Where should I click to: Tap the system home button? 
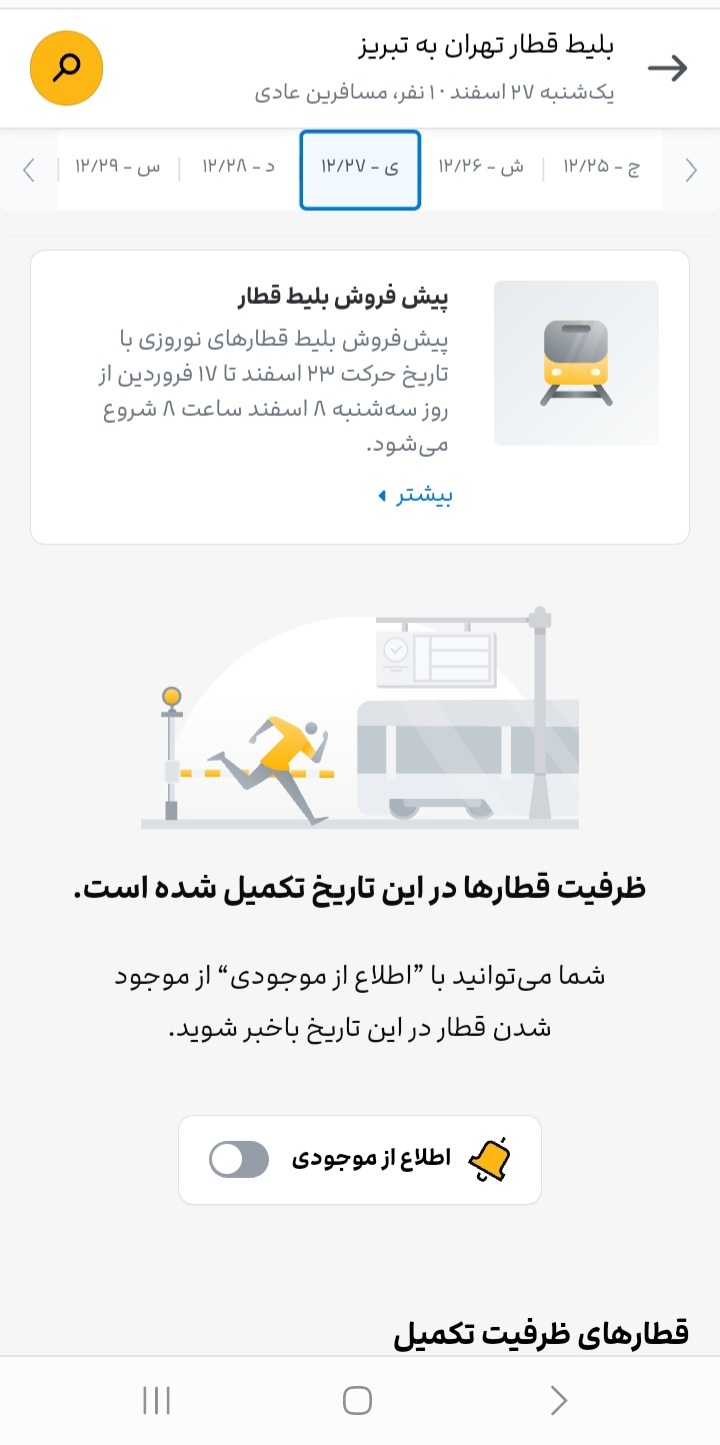(x=357, y=1400)
